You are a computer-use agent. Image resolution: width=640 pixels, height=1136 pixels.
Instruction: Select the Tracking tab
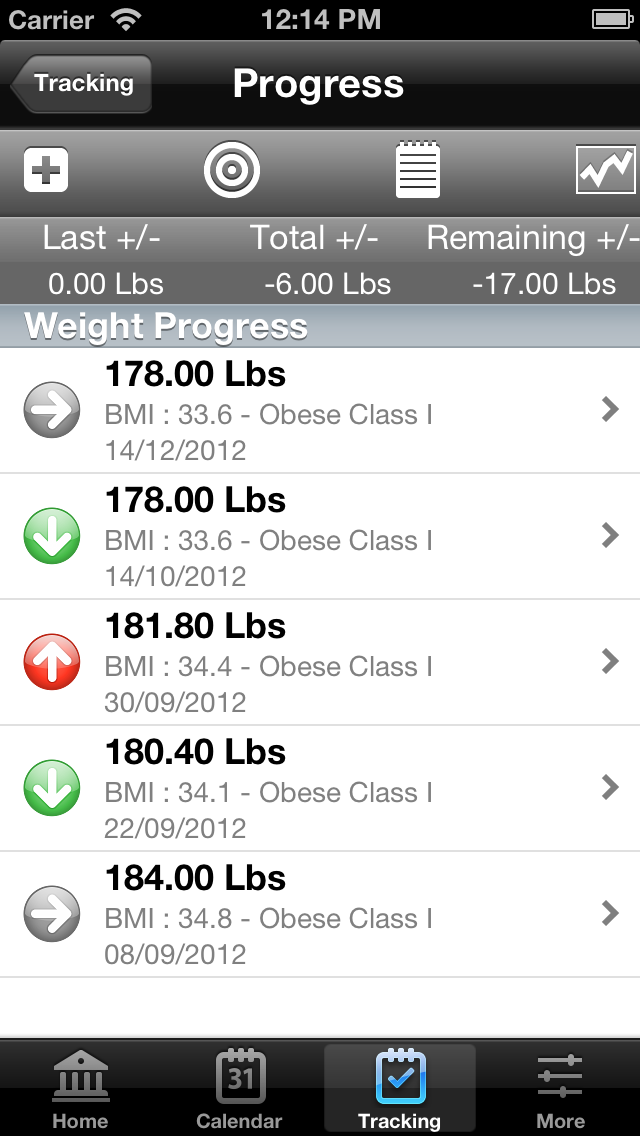point(400,1090)
